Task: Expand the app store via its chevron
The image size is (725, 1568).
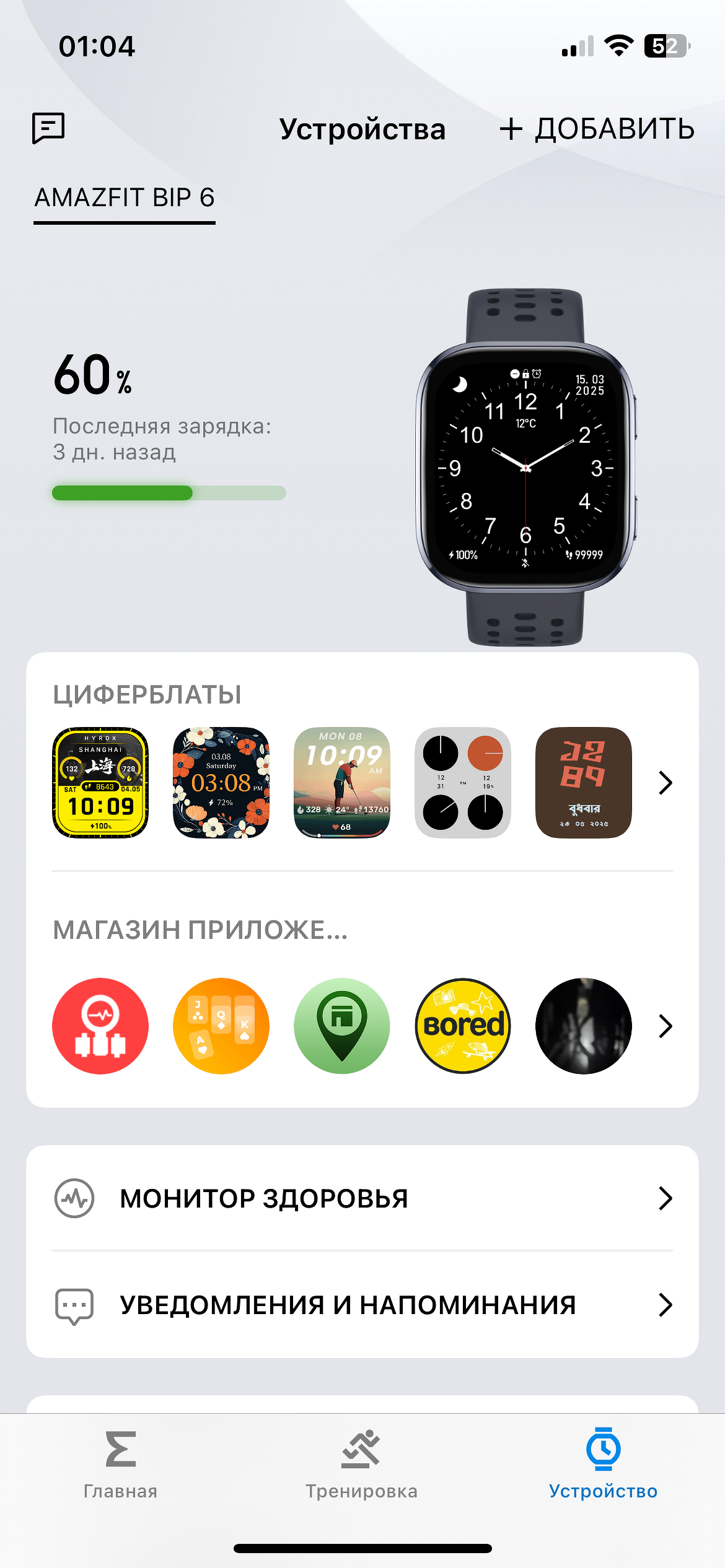Action: click(666, 1026)
